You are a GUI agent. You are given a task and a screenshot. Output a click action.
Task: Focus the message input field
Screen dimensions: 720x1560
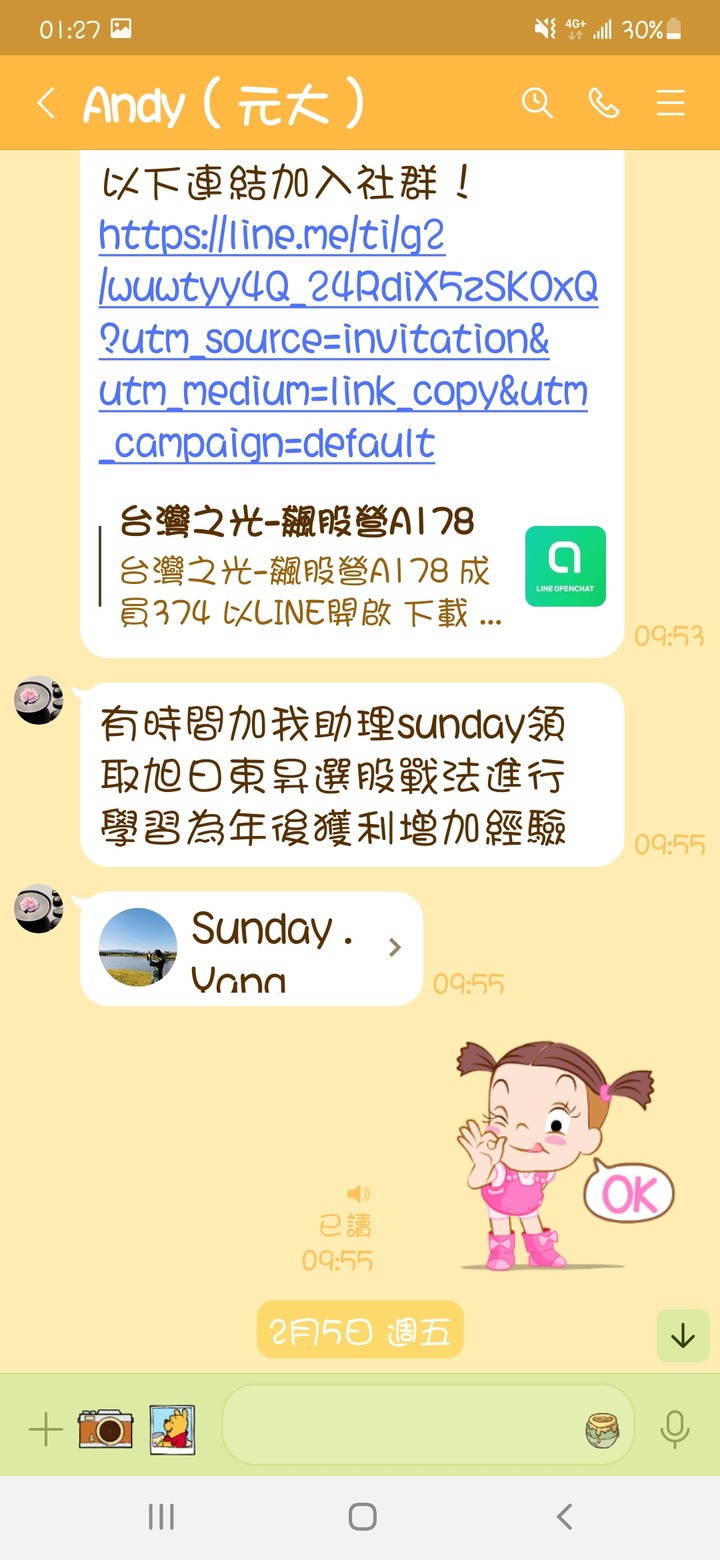click(400, 1430)
